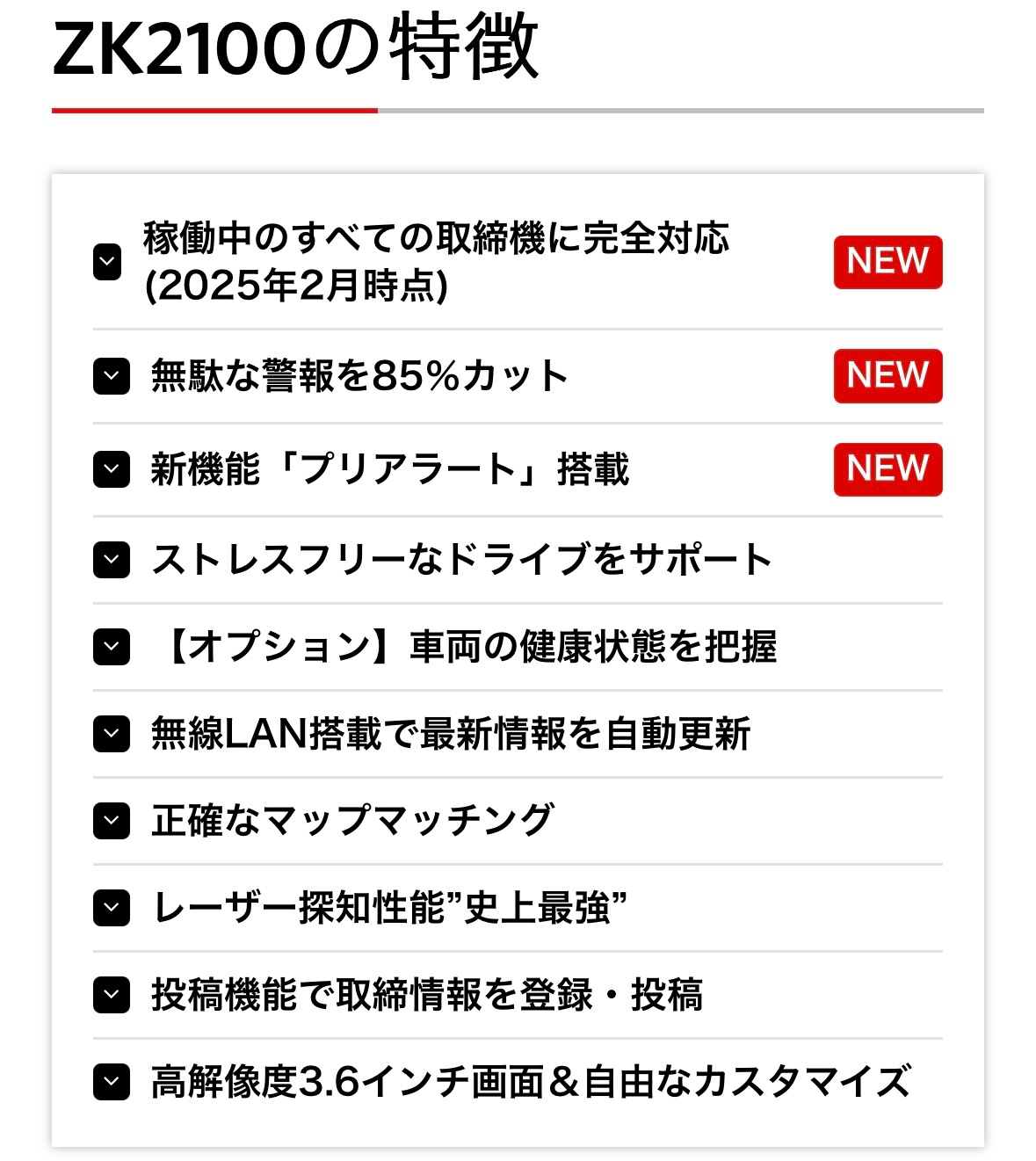Viewport: 1036px width, 1161px height.
Task: Expand 稼働中のすべての取締機に完全対応 item
Action: pos(518,262)
